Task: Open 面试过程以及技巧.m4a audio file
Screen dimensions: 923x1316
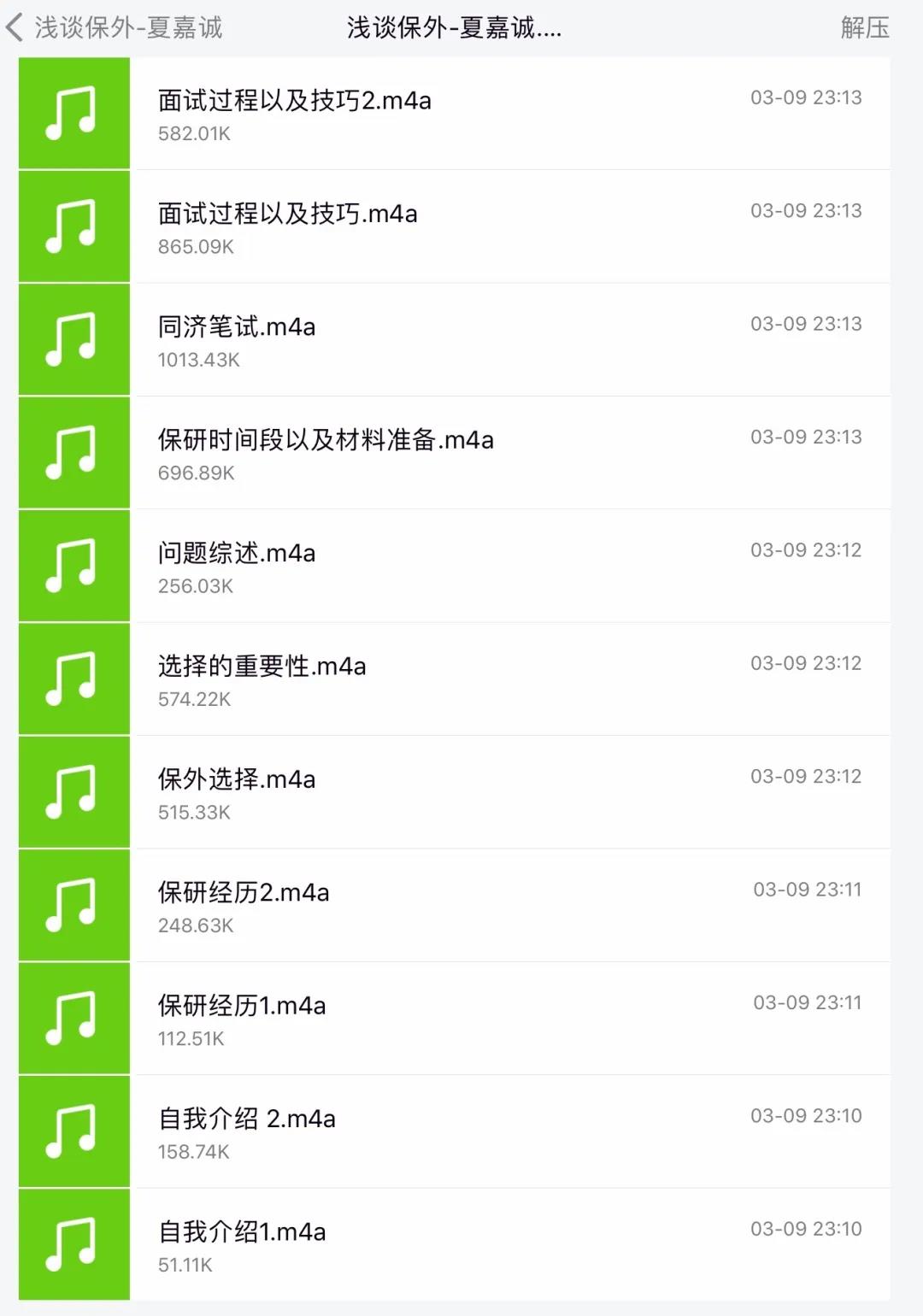Action: [288, 214]
